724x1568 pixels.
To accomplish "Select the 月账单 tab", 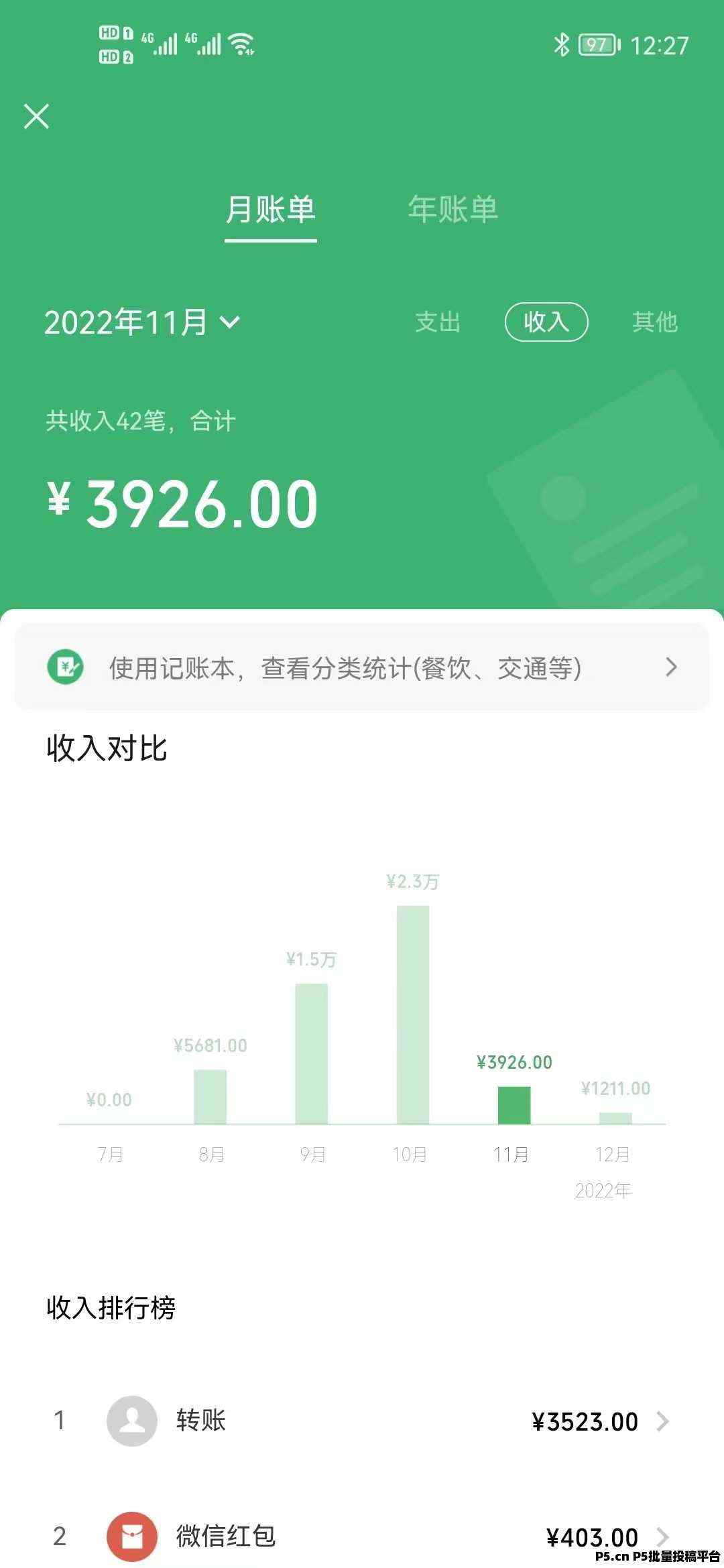I will click(270, 209).
